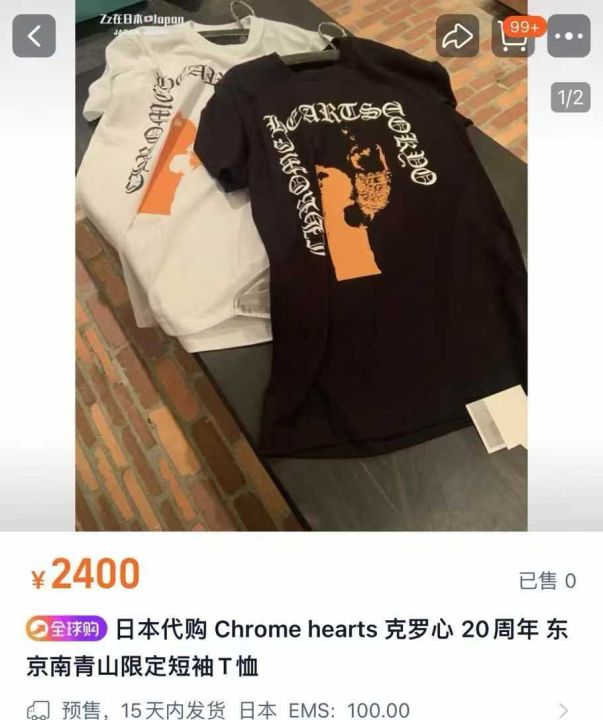The image size is (603, 720).
Task: Expand the shipping details row
Action: pos(563,709)
